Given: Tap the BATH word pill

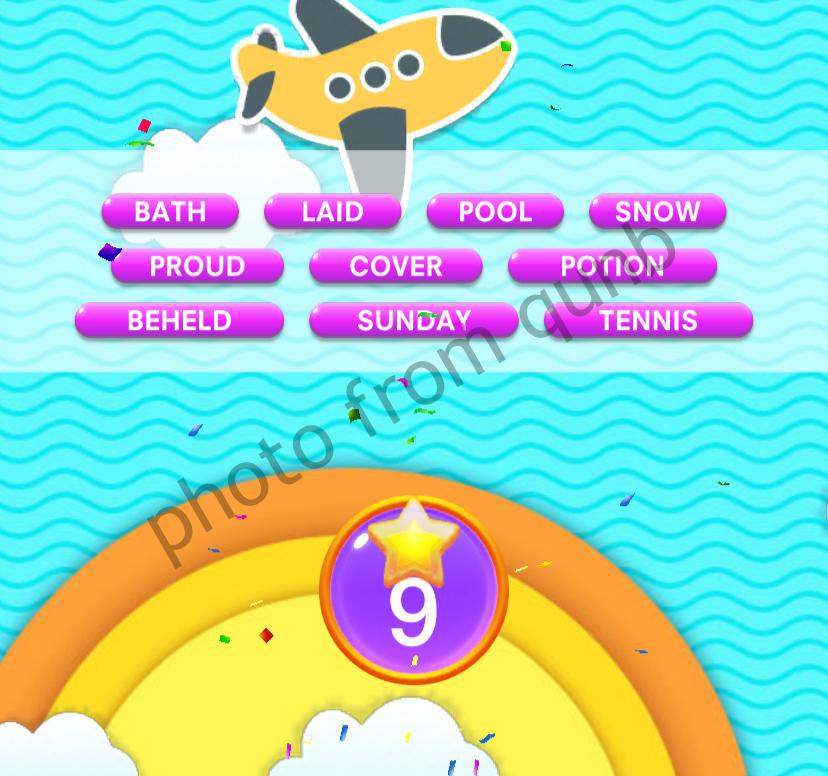Looking at the screenshot, I should (x=170, y=212).
